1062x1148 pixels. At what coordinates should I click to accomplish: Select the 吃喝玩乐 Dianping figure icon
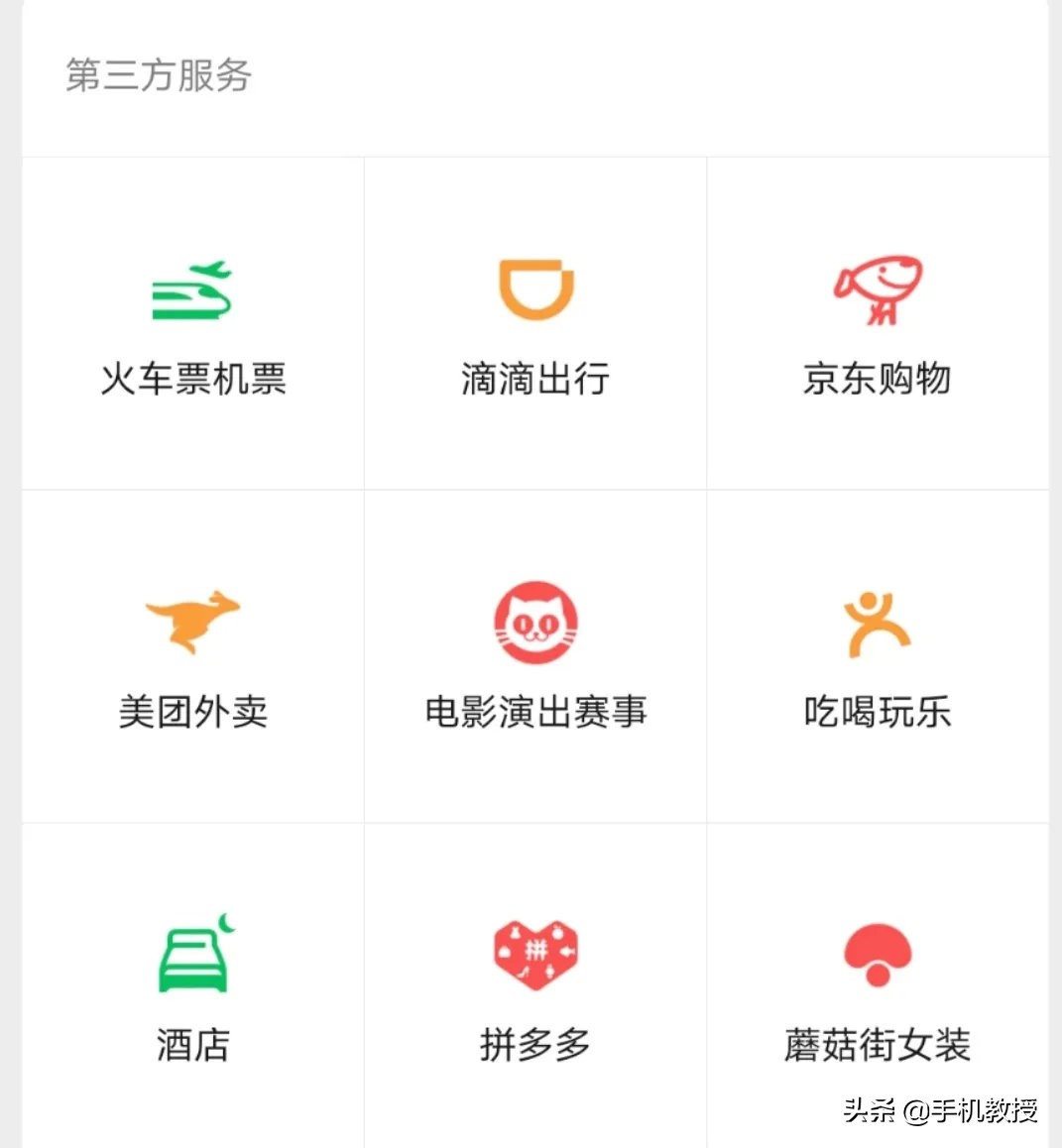point(877,623)
